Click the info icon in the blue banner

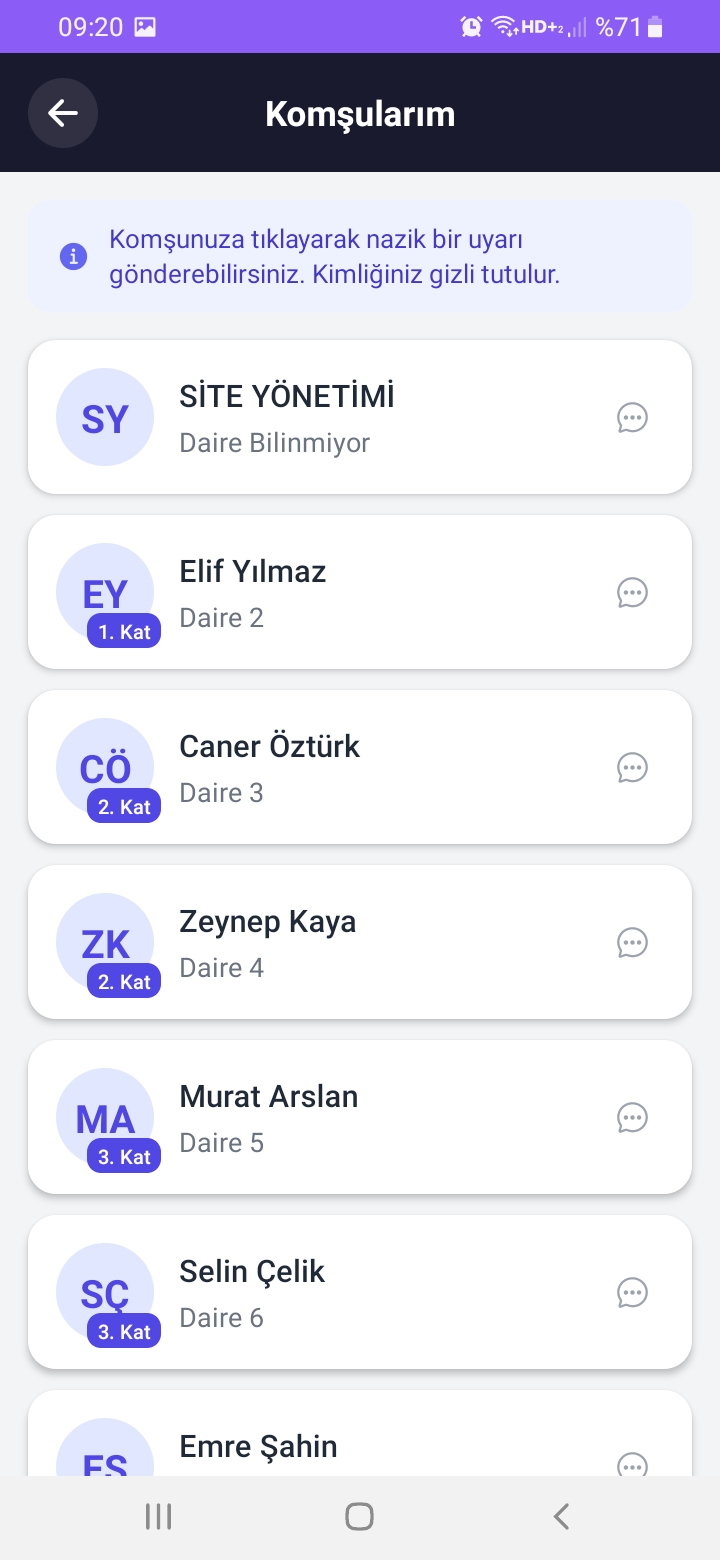point(72,257)
